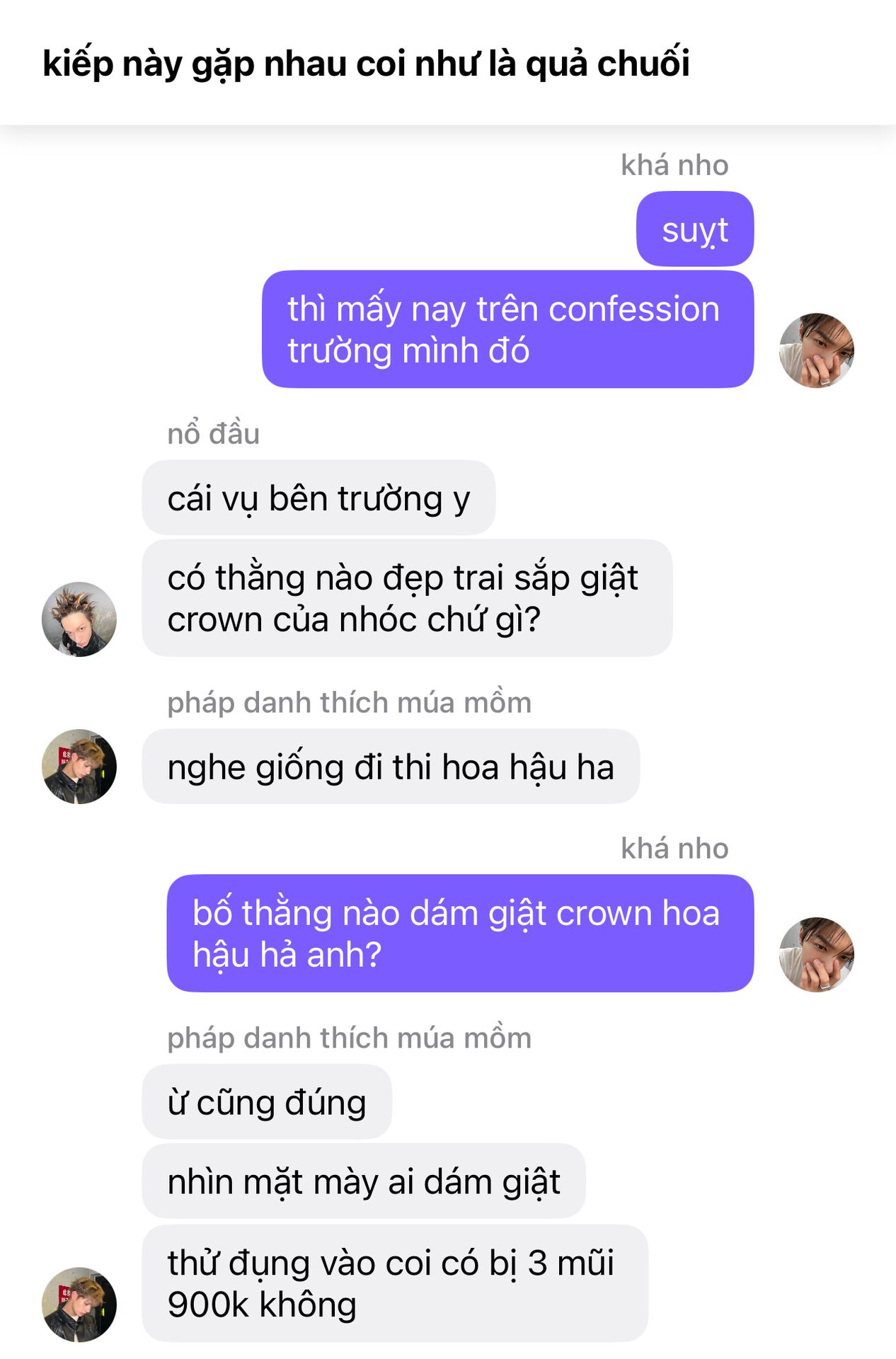Open avatar next to "trường mình đó" message
Image resolution: width=896 pixels, height=1359 pixels.
pyautogui.click(x=816, y=350)
